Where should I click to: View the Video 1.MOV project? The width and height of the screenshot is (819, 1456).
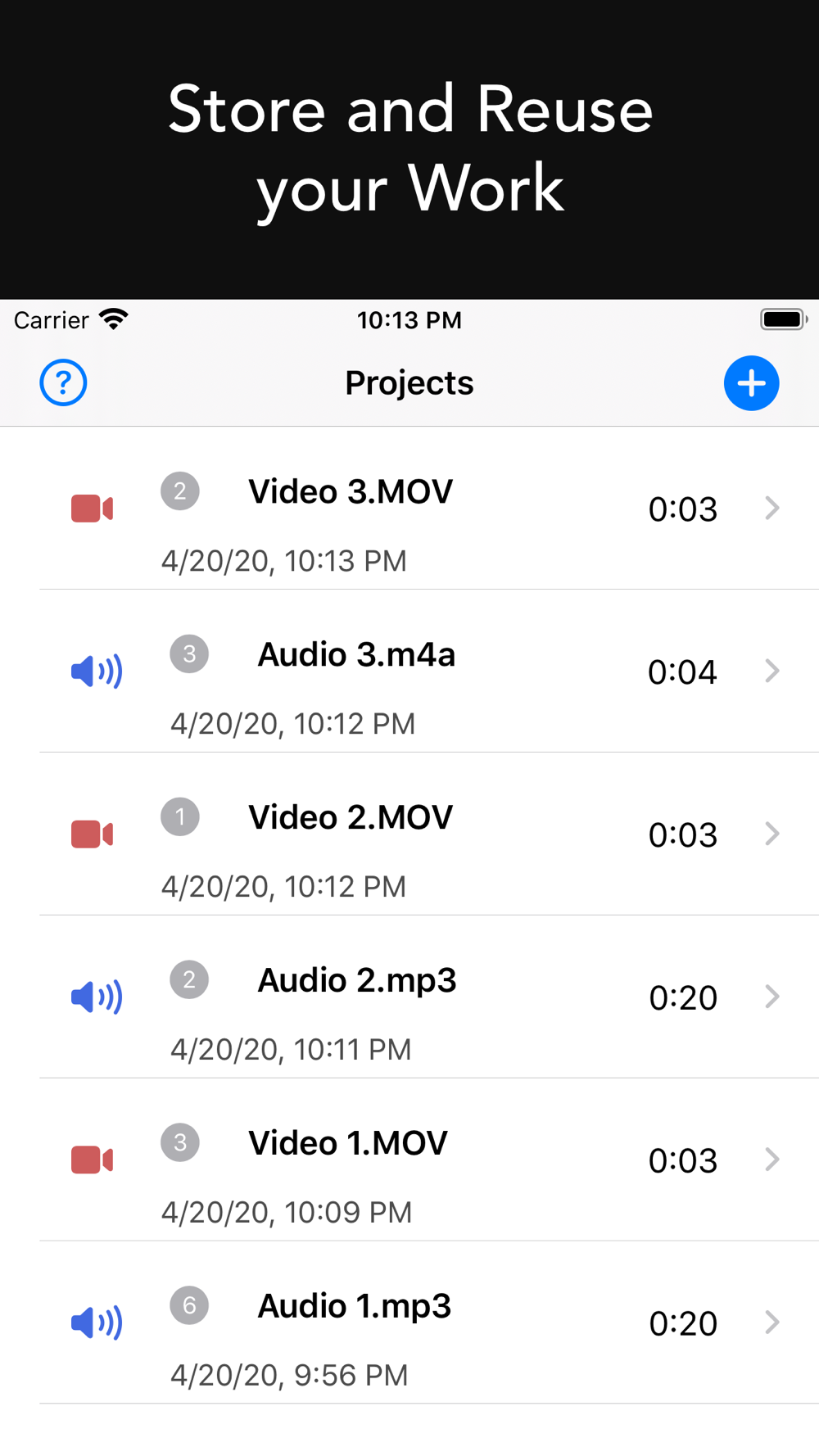click(x=409, y=1160)
